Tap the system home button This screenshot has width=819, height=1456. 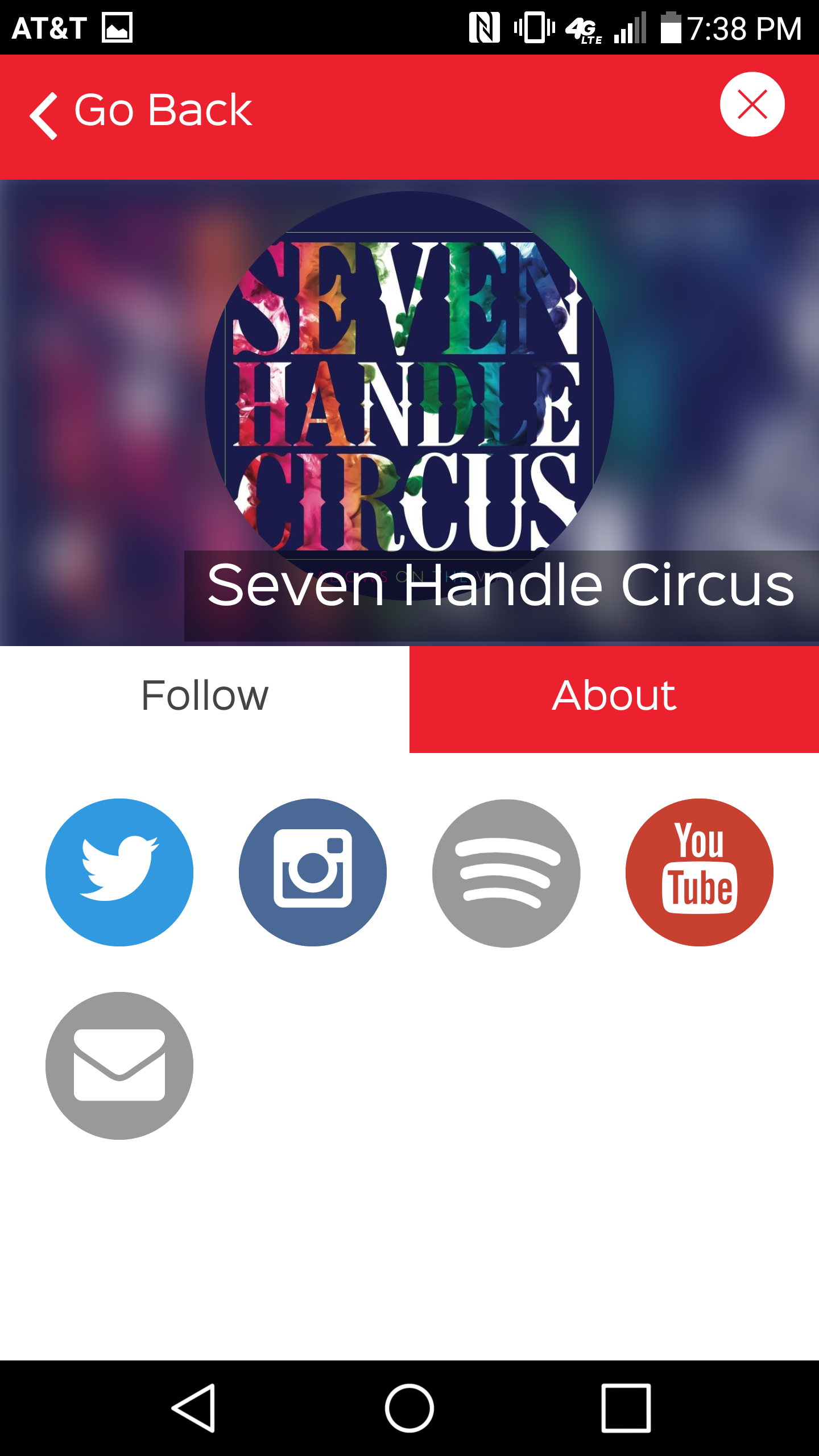pyautogui.click(x=409, y=1408)
